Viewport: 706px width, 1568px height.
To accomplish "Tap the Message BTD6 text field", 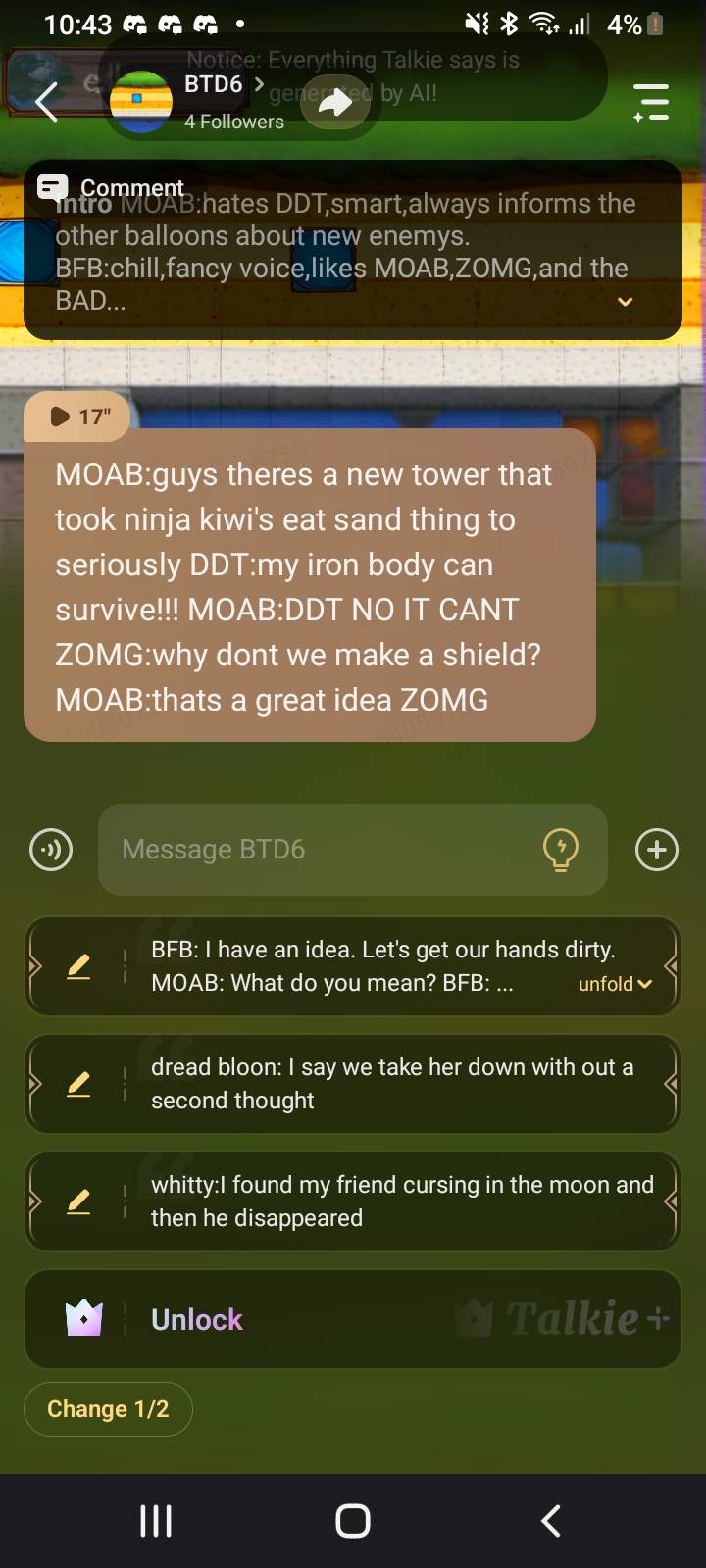I will coord(324,849).
